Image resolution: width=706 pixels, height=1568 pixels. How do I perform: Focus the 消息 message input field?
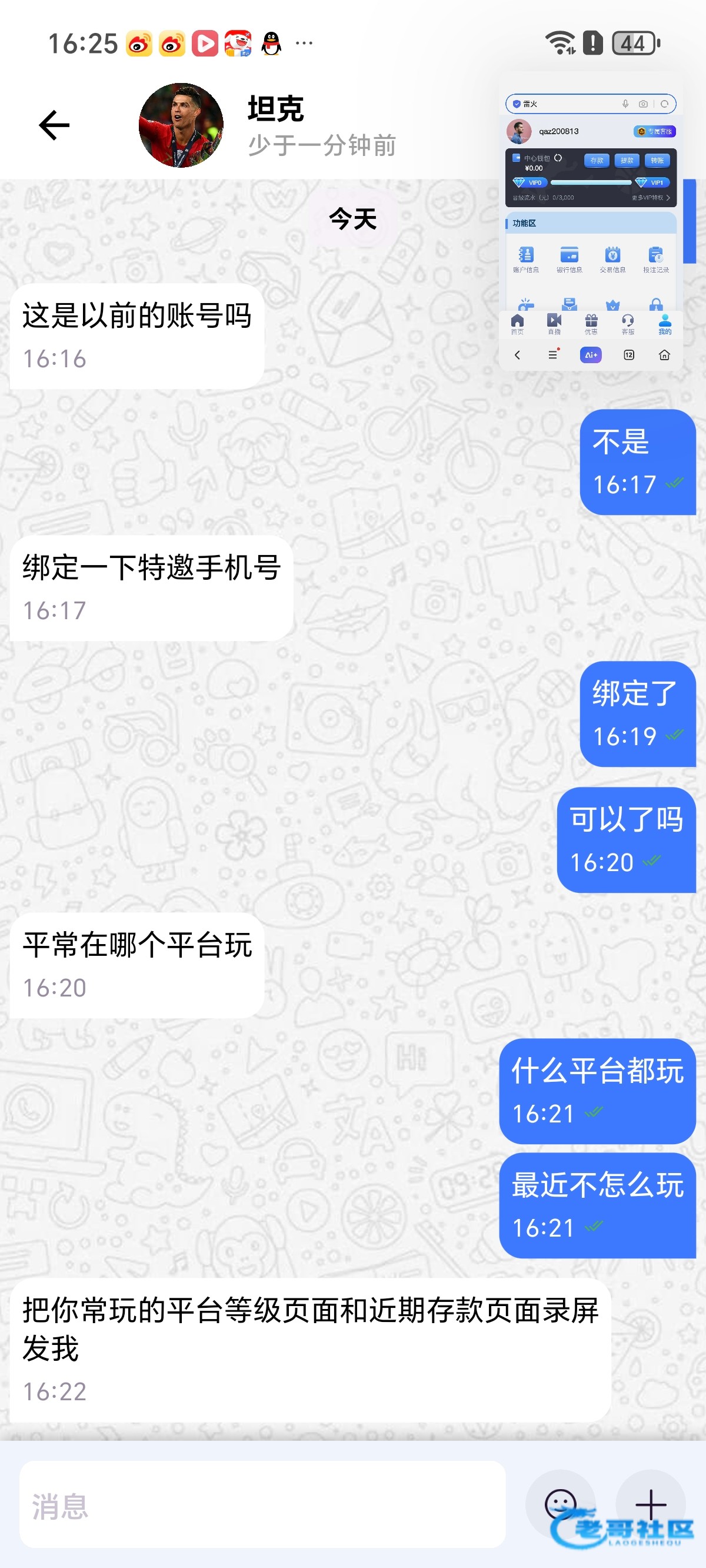coord(262,1504)
